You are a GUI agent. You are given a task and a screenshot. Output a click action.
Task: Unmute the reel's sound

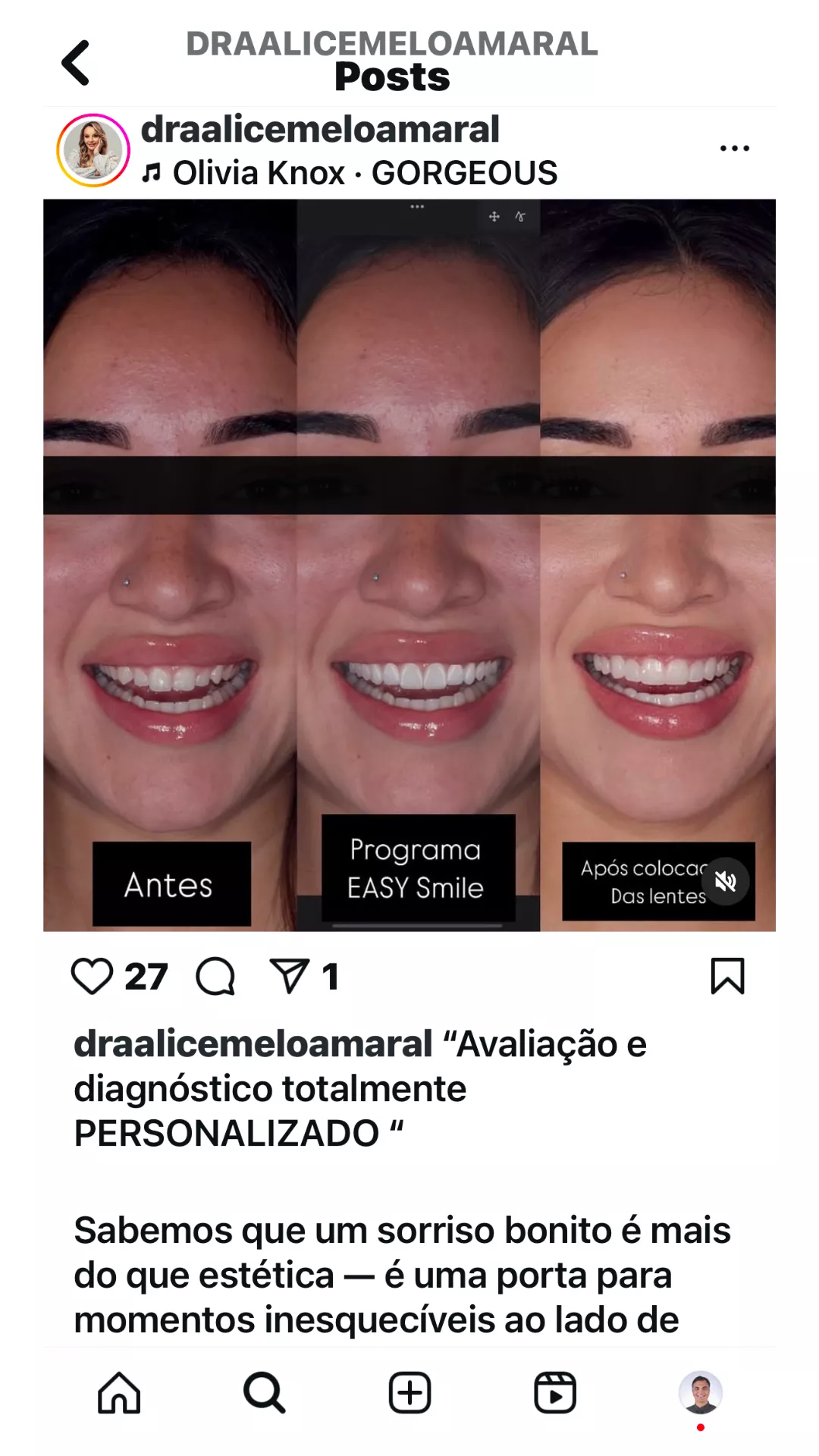[726, 881]
